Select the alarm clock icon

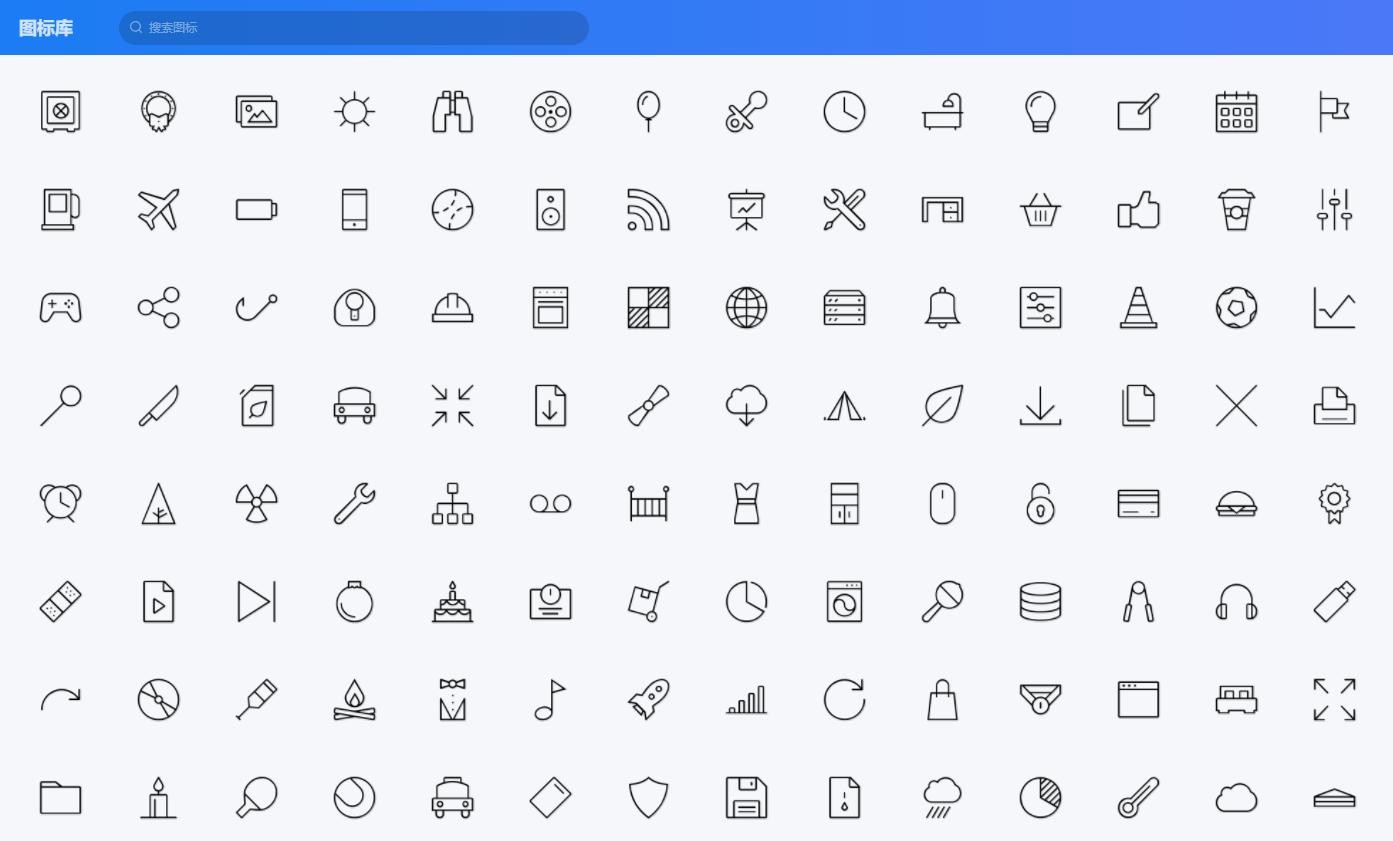click(x=60, y=503)
